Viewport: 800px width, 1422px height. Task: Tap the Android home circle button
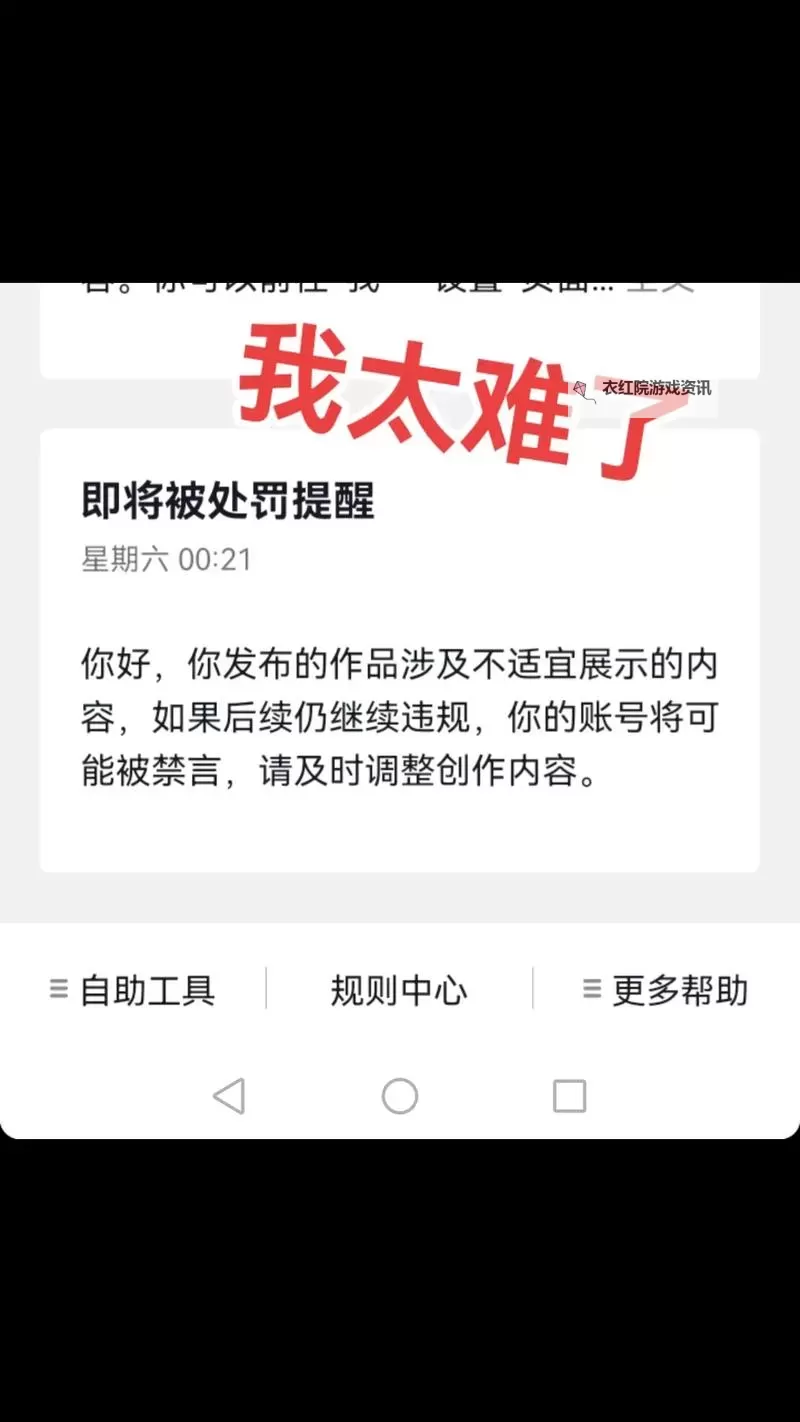pos(399,1096)
